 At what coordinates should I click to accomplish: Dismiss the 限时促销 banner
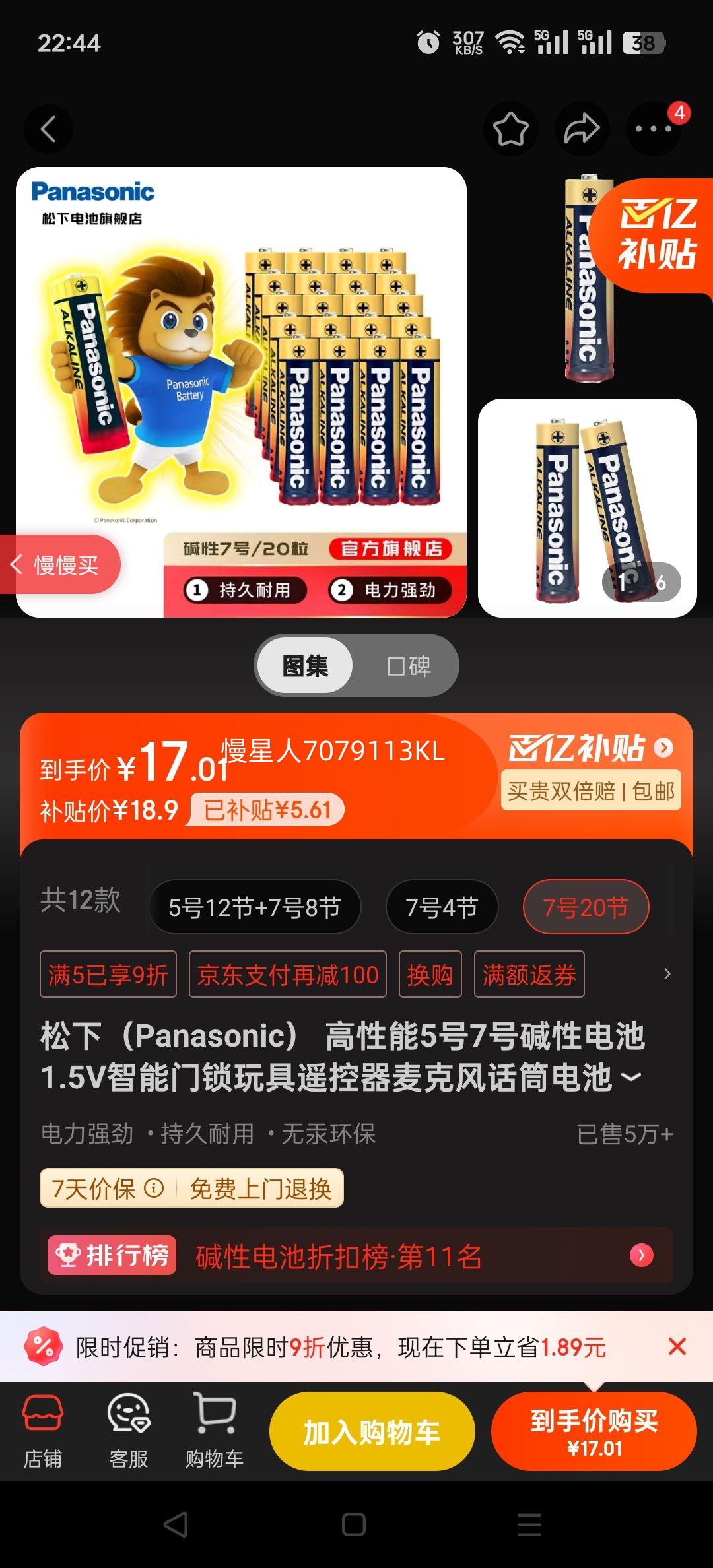tap(677, 1346)
